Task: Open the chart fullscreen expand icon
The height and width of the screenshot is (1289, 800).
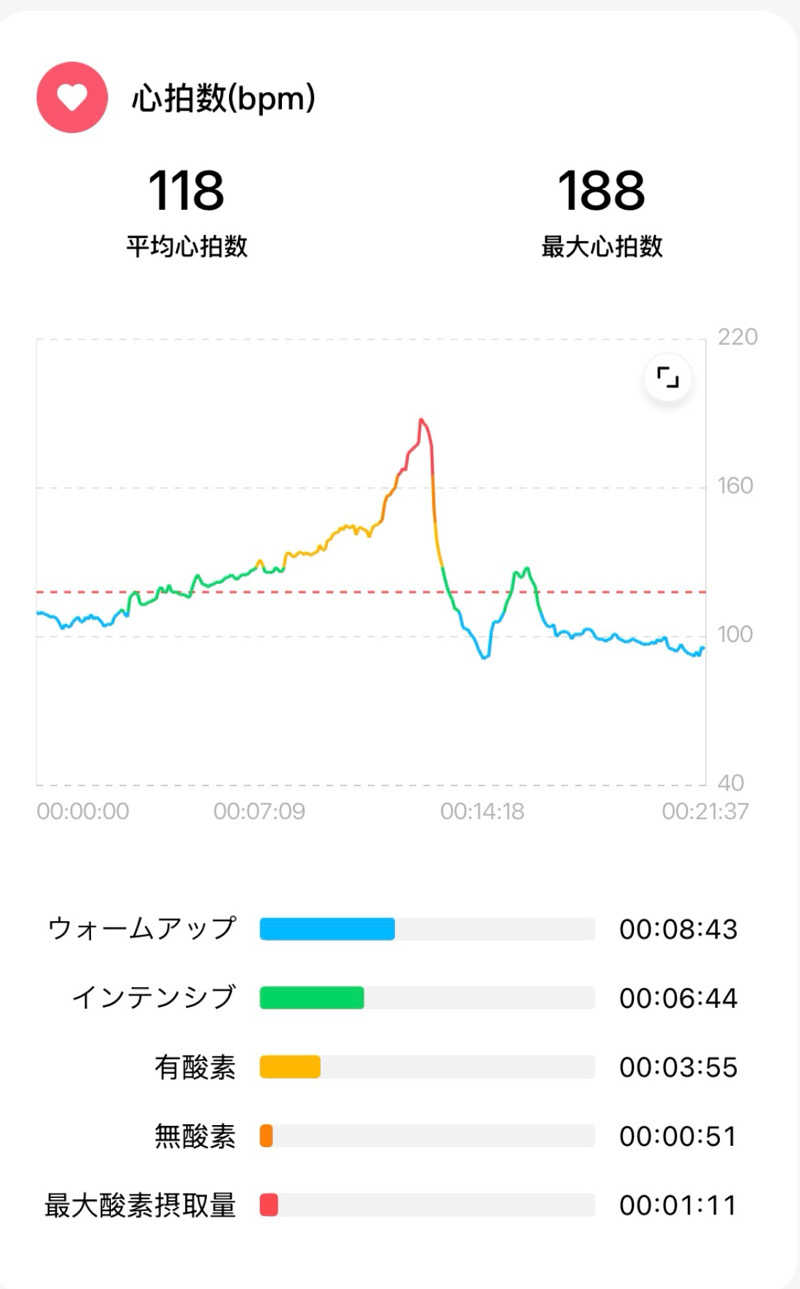Action: tap(666, 377)
